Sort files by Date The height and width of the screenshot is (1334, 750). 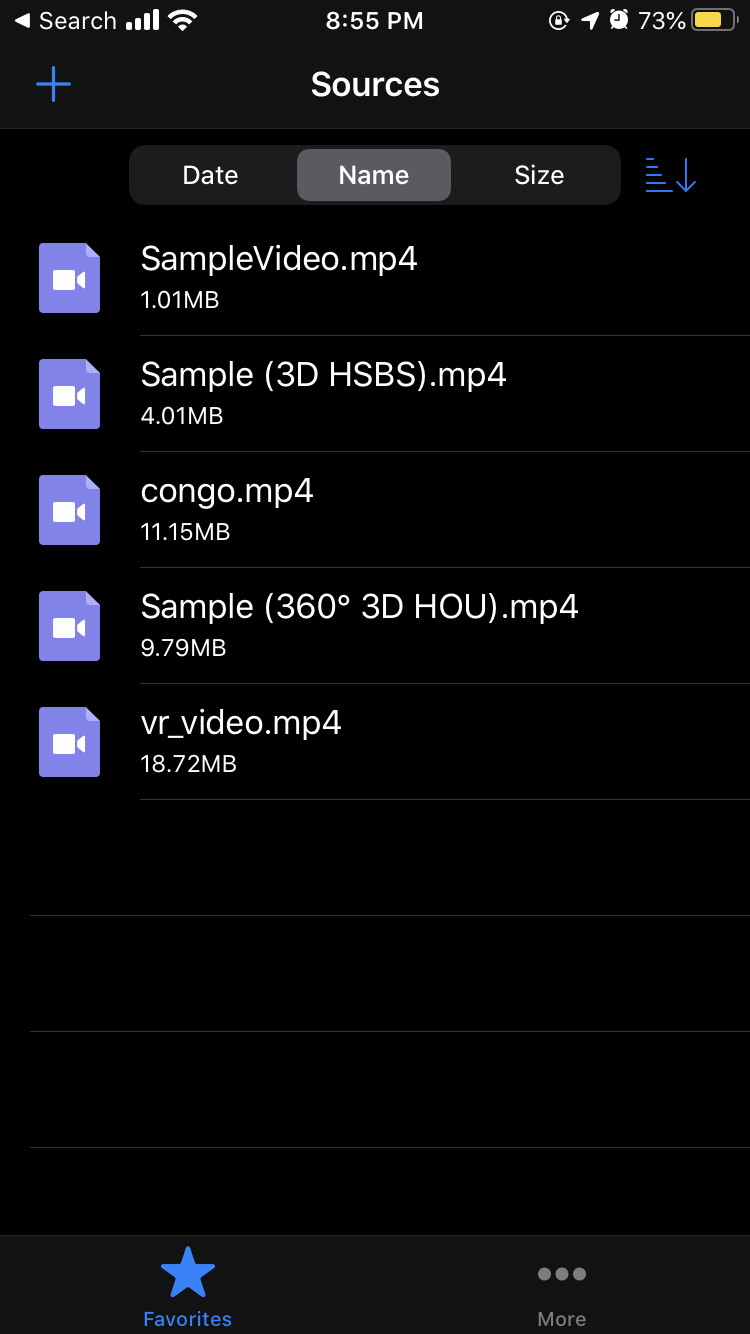pyautogui.click(x=210, y=175)
